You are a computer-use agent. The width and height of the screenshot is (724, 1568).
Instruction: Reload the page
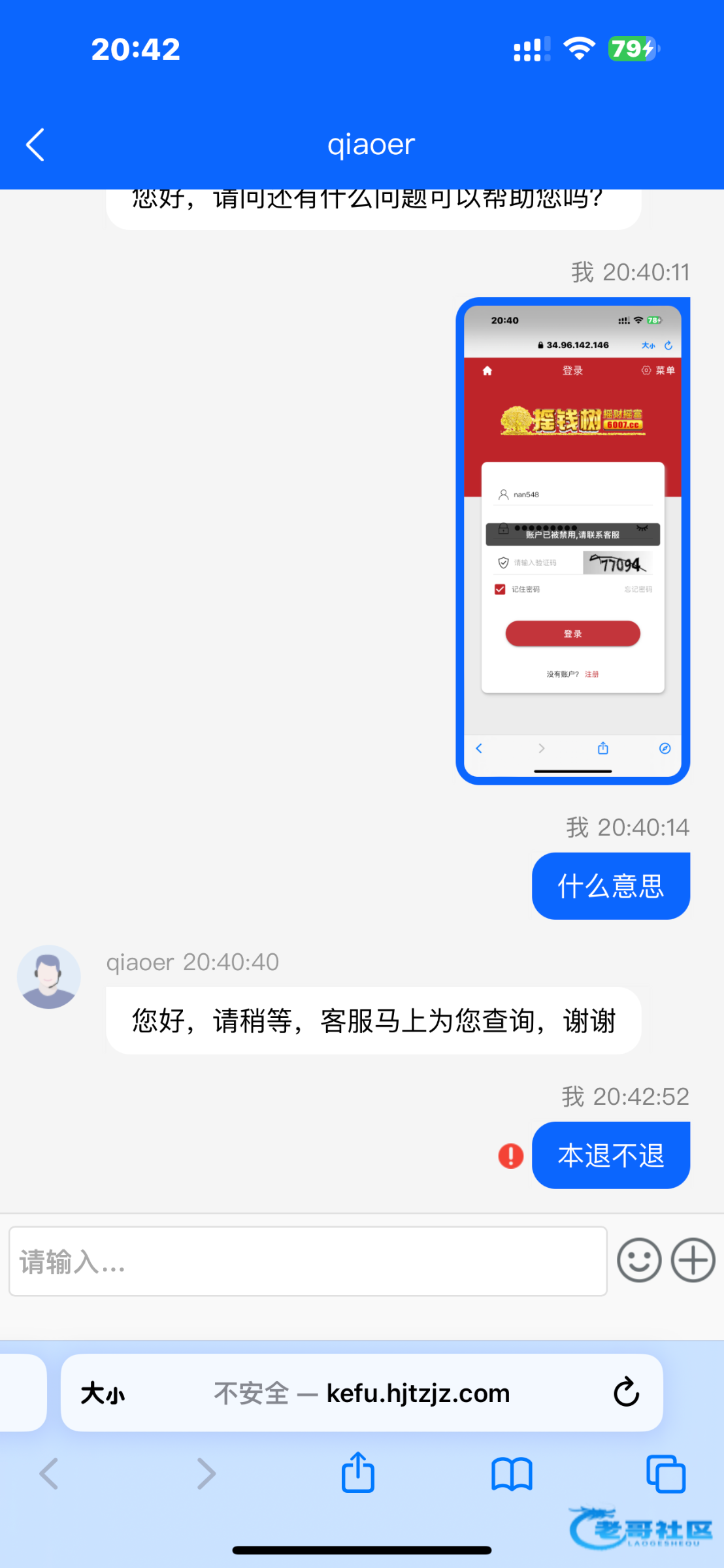click(626, 1392)
